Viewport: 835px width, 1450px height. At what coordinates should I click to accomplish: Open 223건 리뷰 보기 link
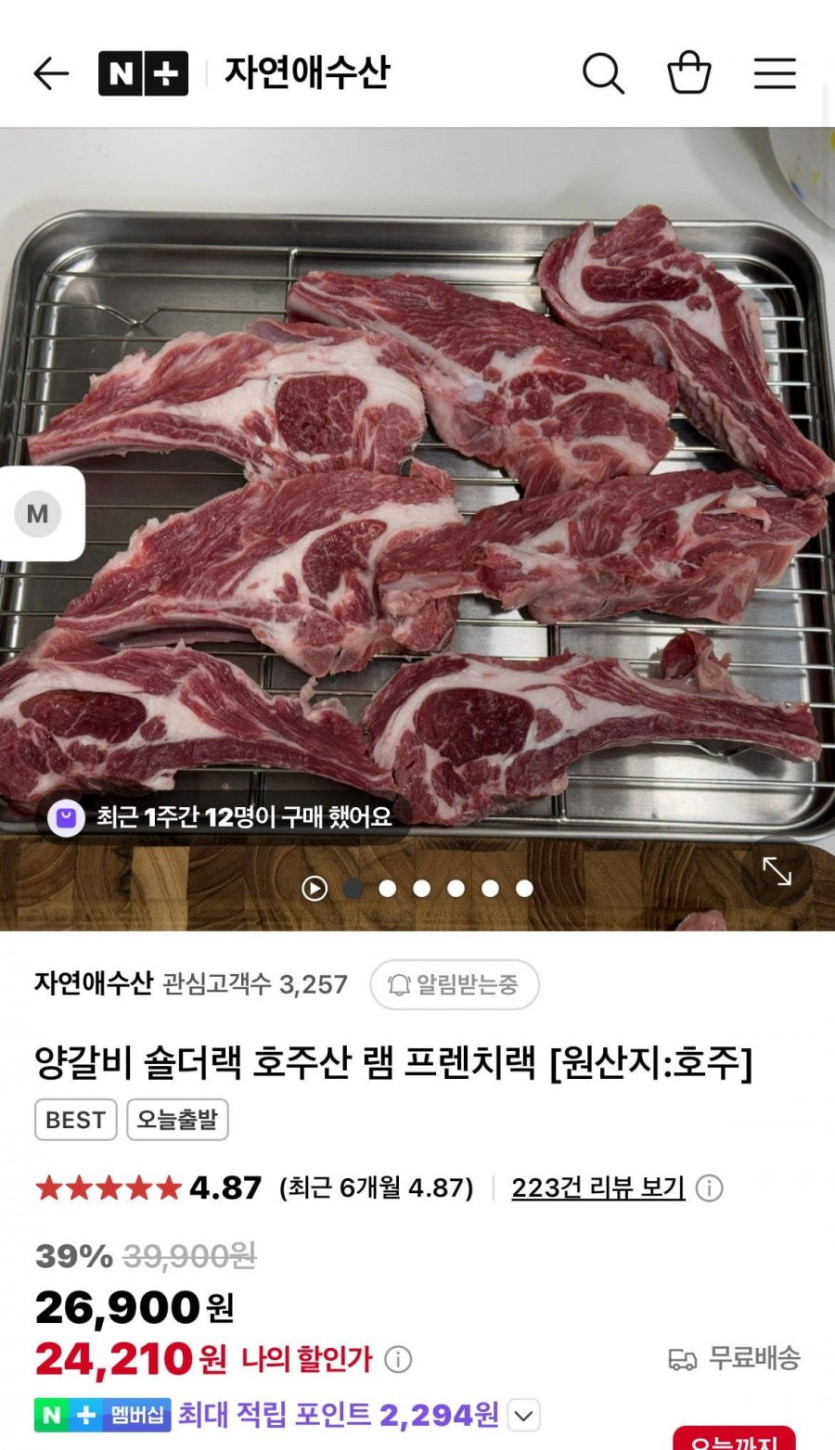coord(598,1188)
